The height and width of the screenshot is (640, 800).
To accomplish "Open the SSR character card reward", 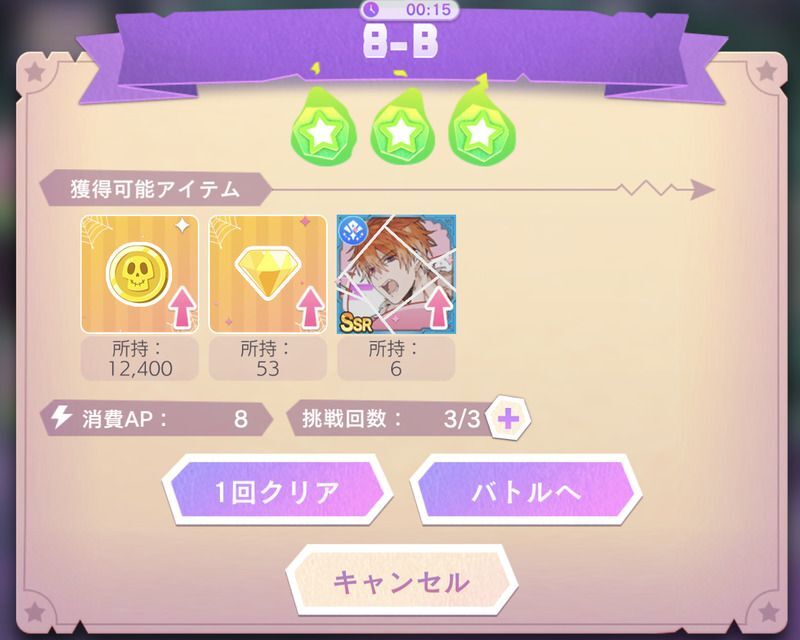I will (x=396, y=274).
